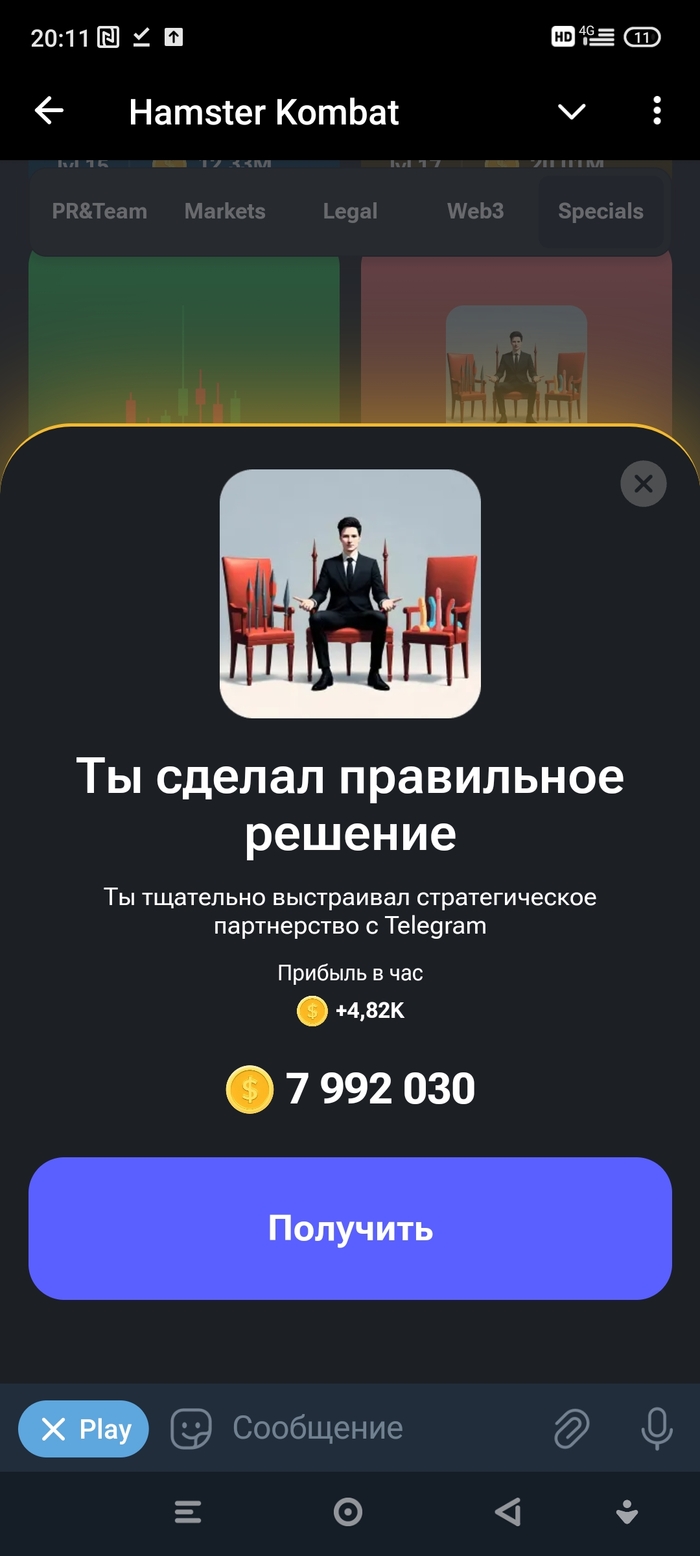This screenshot has height=1556, width=700.
Task: Attach a file with the paperclip
Action: [572, 1429]
